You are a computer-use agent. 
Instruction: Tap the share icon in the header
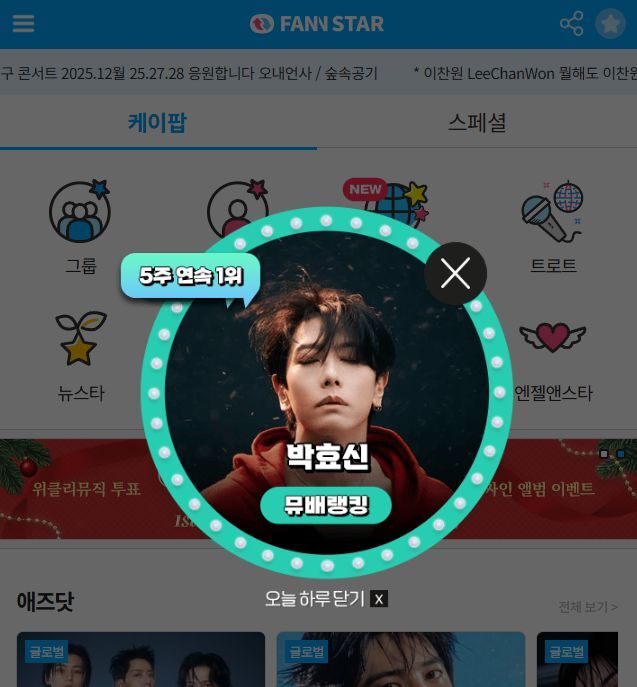pos(571,24)
